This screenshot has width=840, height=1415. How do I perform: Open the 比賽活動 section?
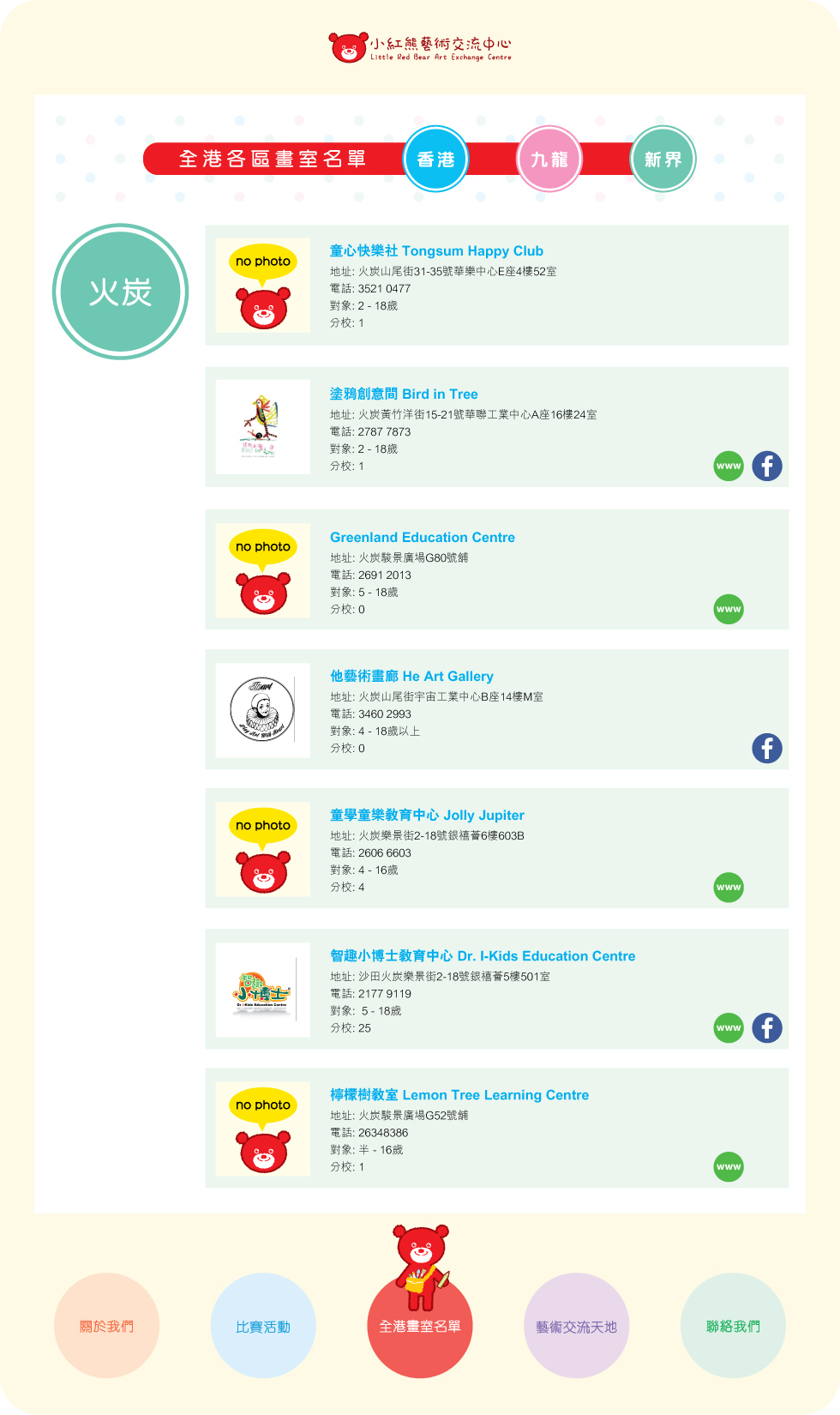click(x=263, y=1326)
